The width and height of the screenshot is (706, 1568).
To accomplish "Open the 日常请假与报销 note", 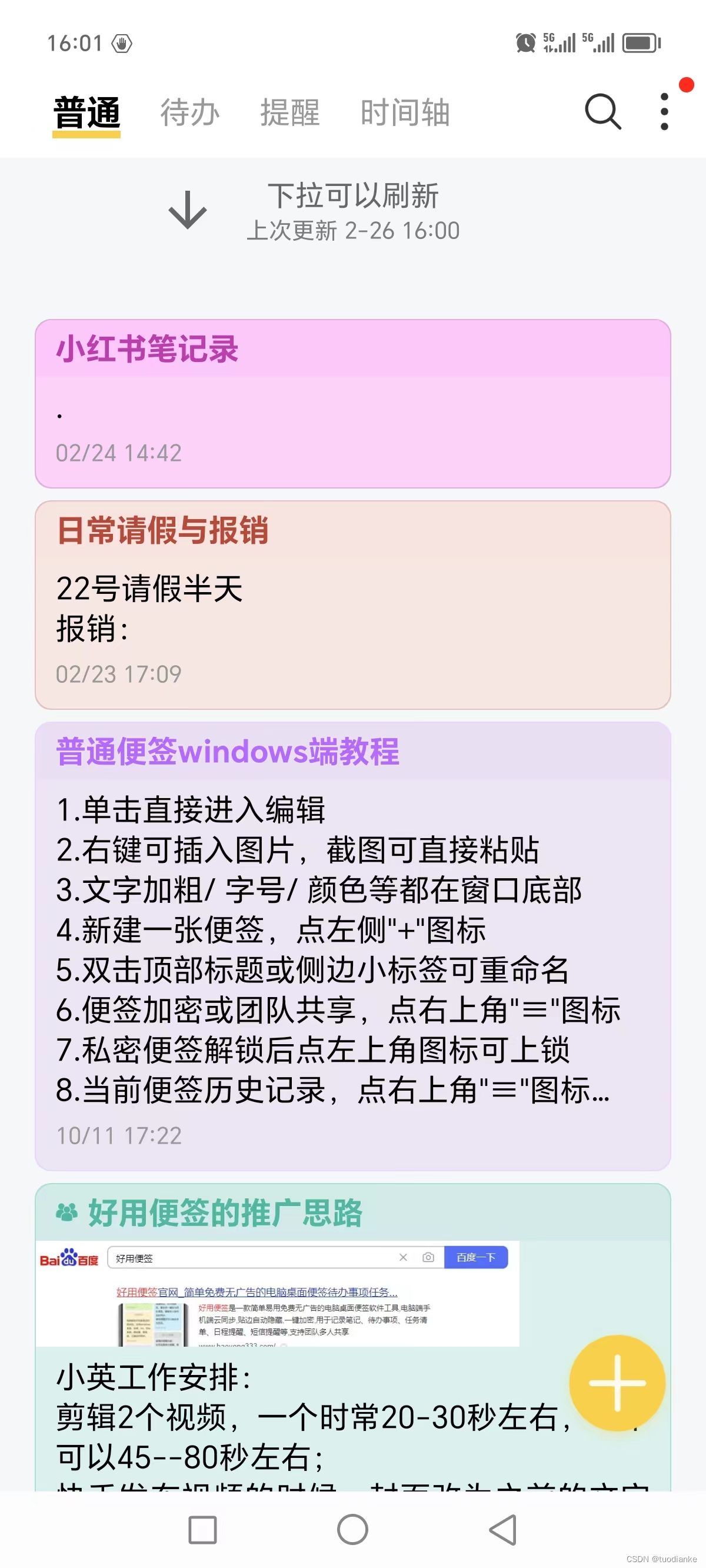I will tap(353, 604).
